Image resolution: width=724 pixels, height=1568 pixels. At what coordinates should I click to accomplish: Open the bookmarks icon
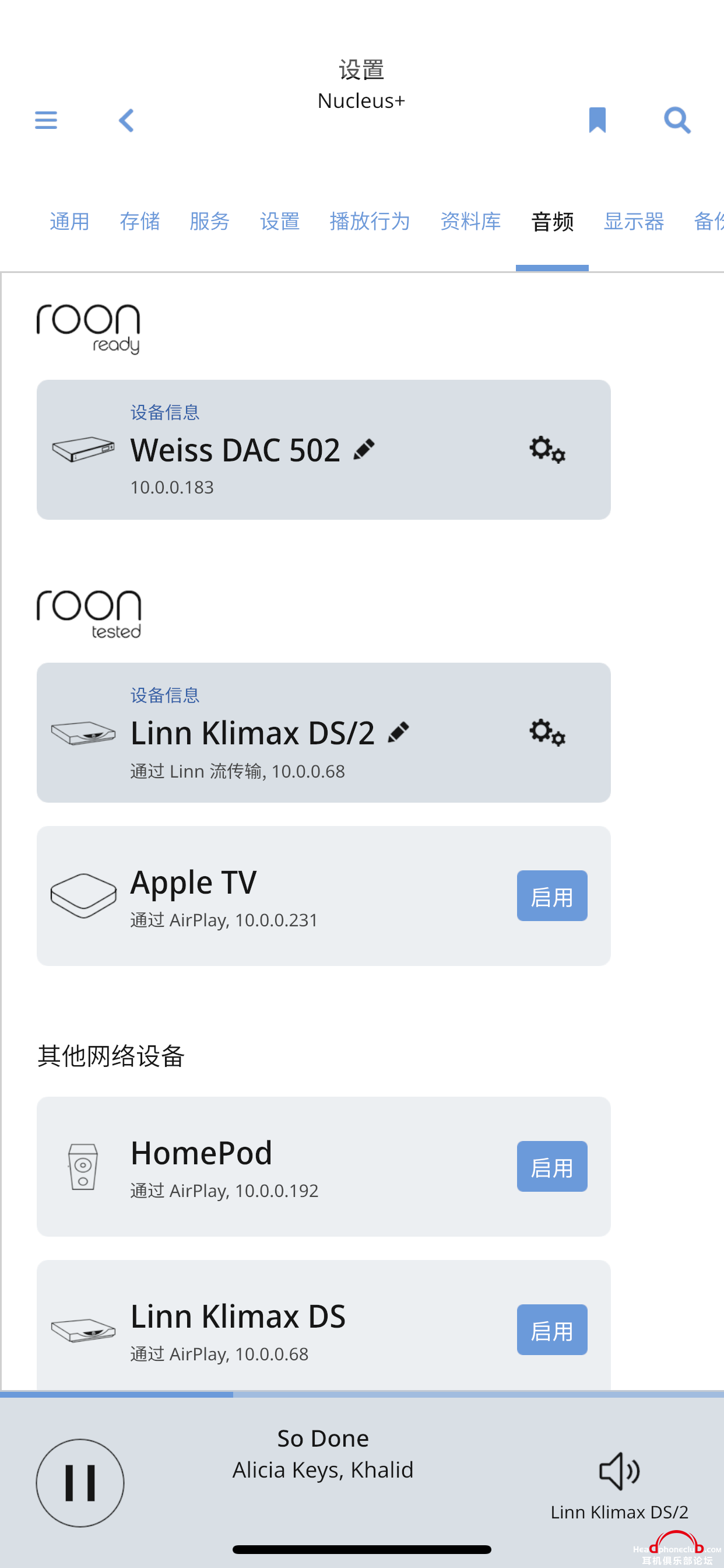[598, 120]
